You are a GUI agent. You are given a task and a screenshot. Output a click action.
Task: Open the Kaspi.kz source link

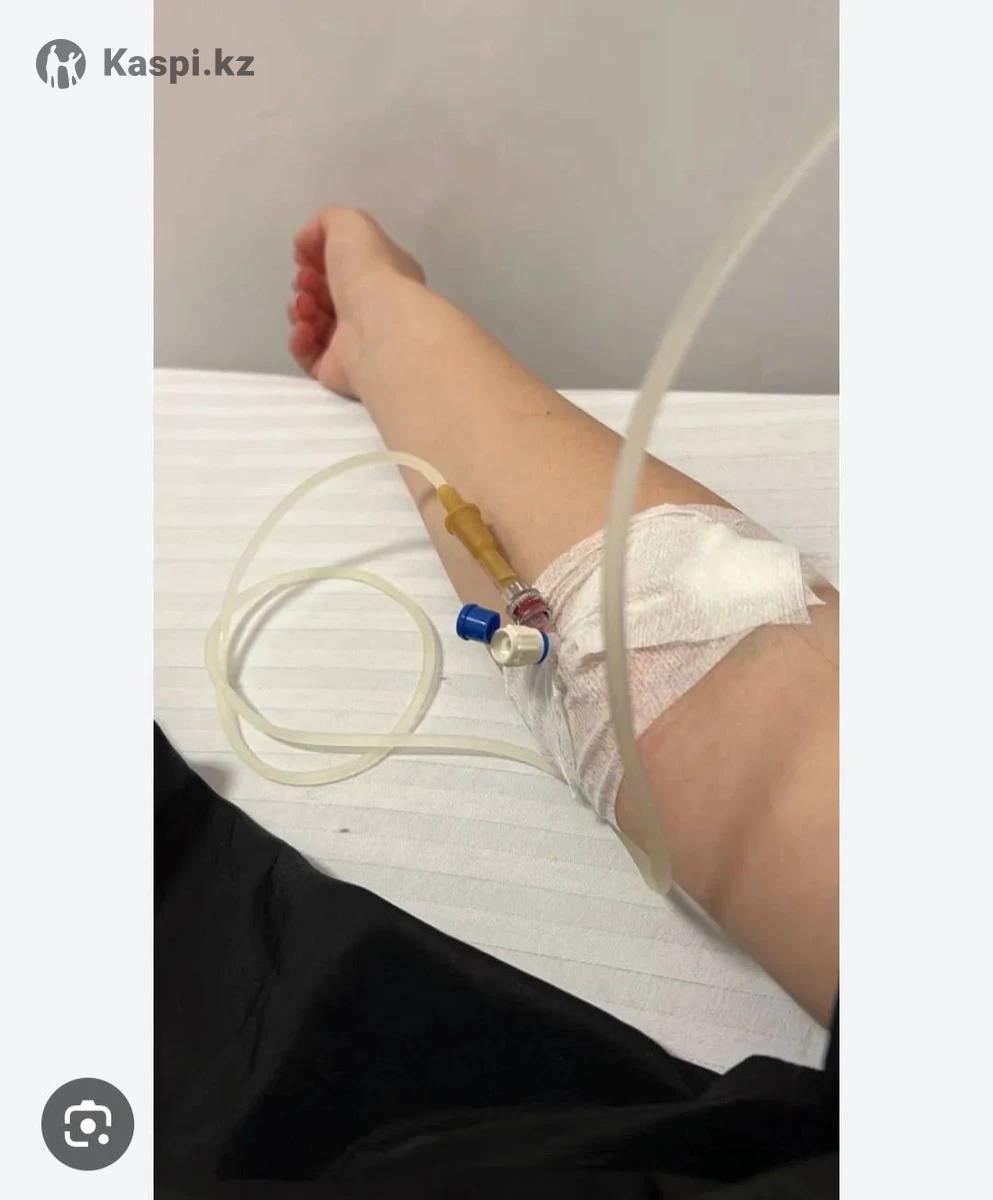(x=146, y=64)
